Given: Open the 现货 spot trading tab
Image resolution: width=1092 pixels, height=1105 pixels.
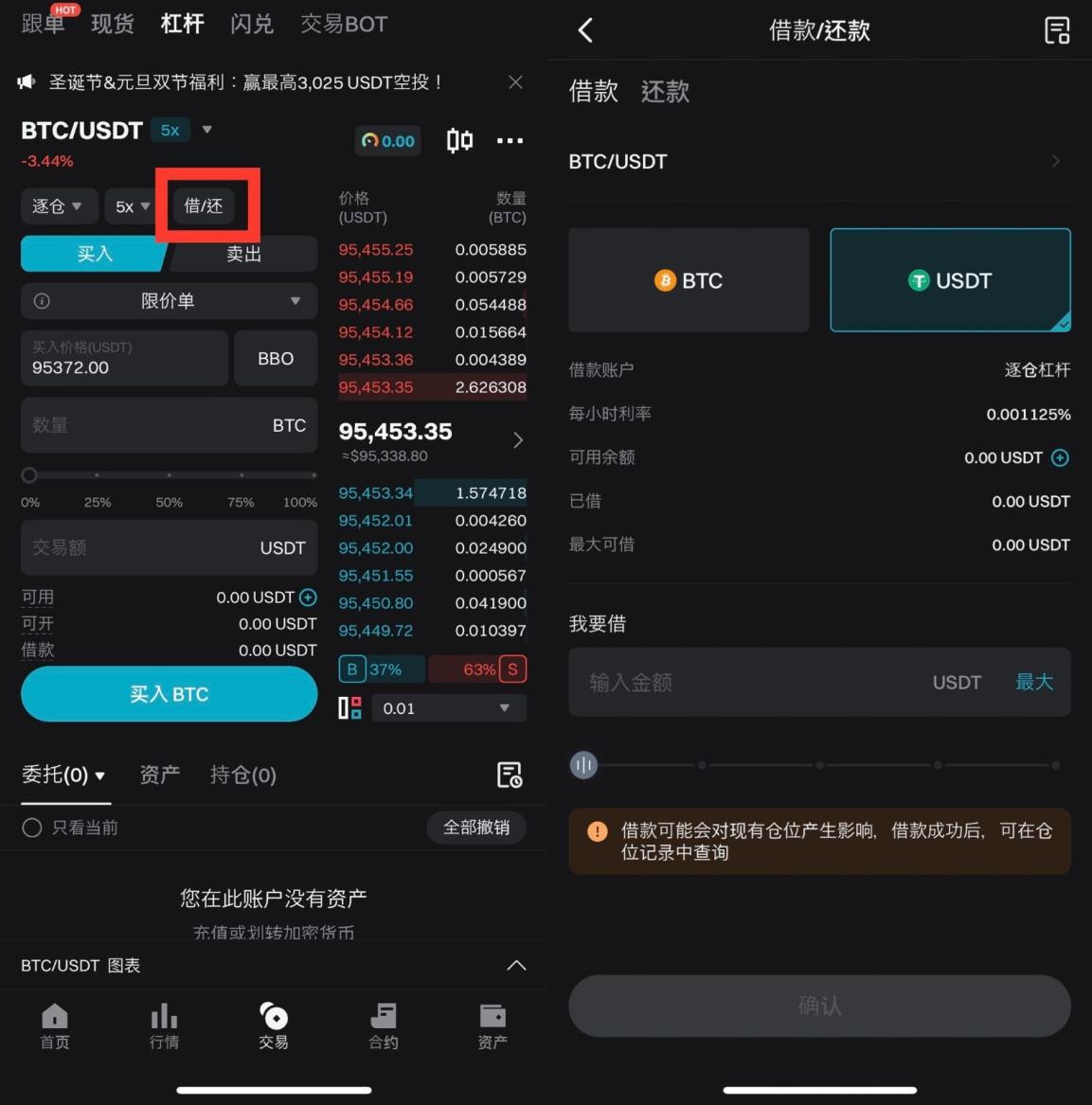Looking at the screenshot, I should click(112, 24).
